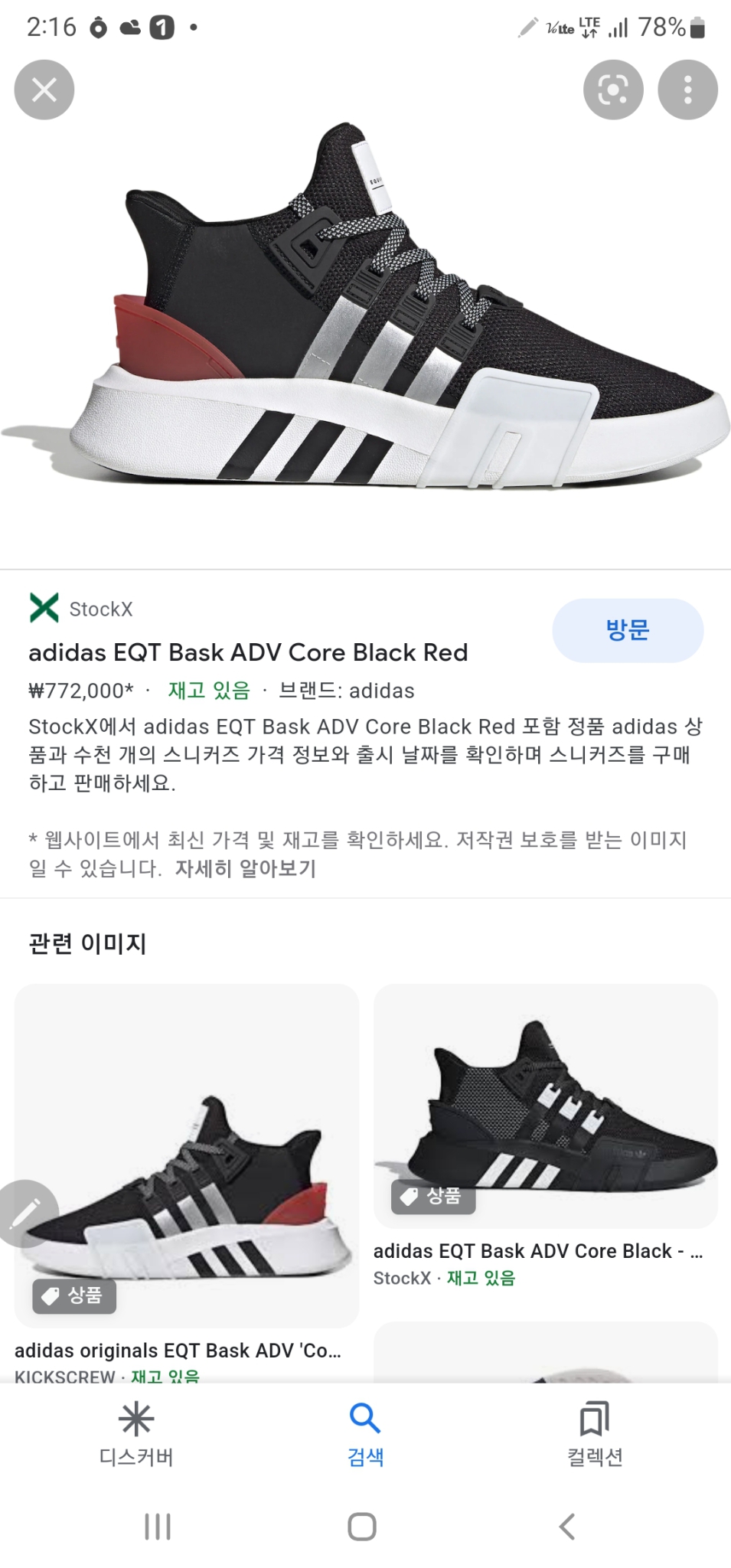Open the adidas EQT Bask ADV Core Black Red title
The width and height of the screenshot is (731, 1568).
248,653
